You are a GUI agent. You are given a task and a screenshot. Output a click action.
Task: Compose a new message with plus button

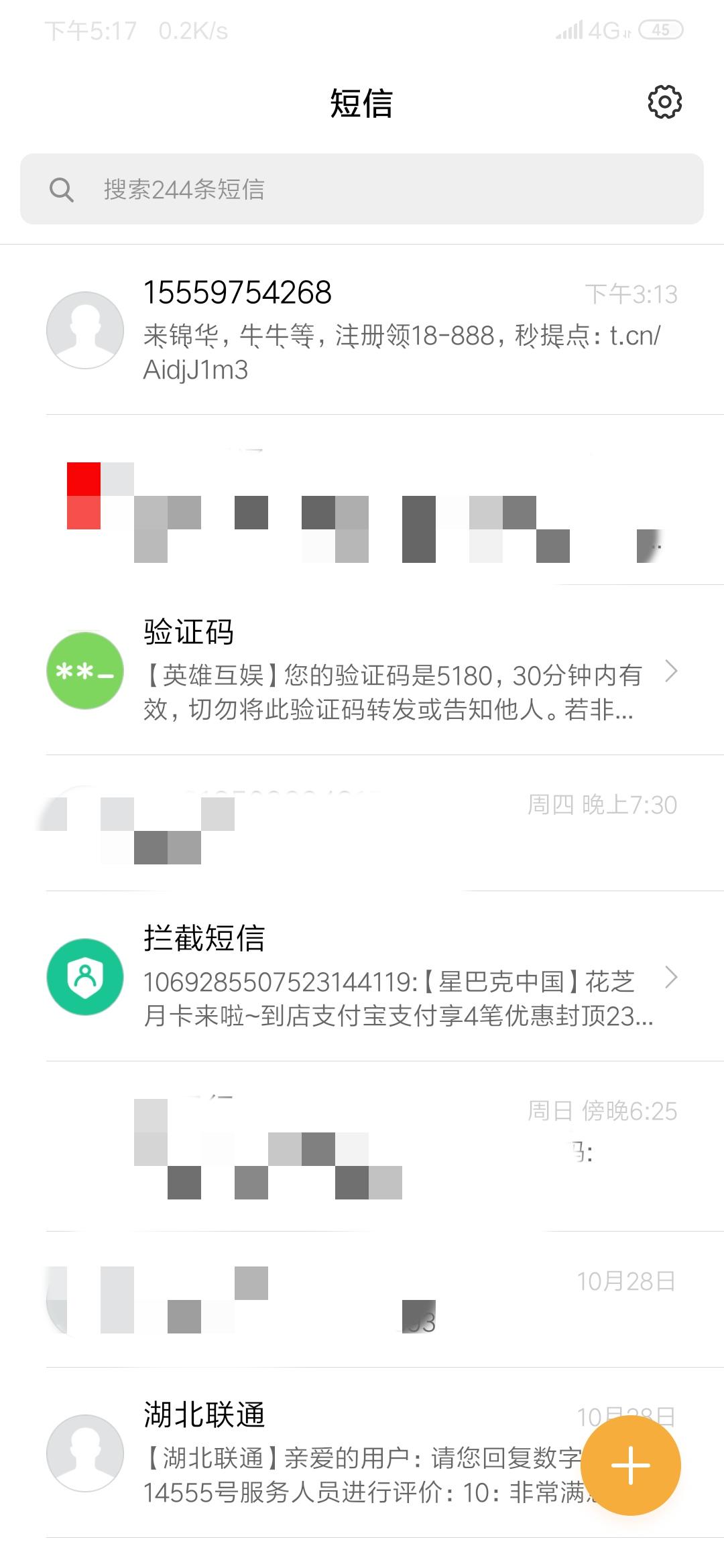pyautogui.click(x=630, y=1465)
